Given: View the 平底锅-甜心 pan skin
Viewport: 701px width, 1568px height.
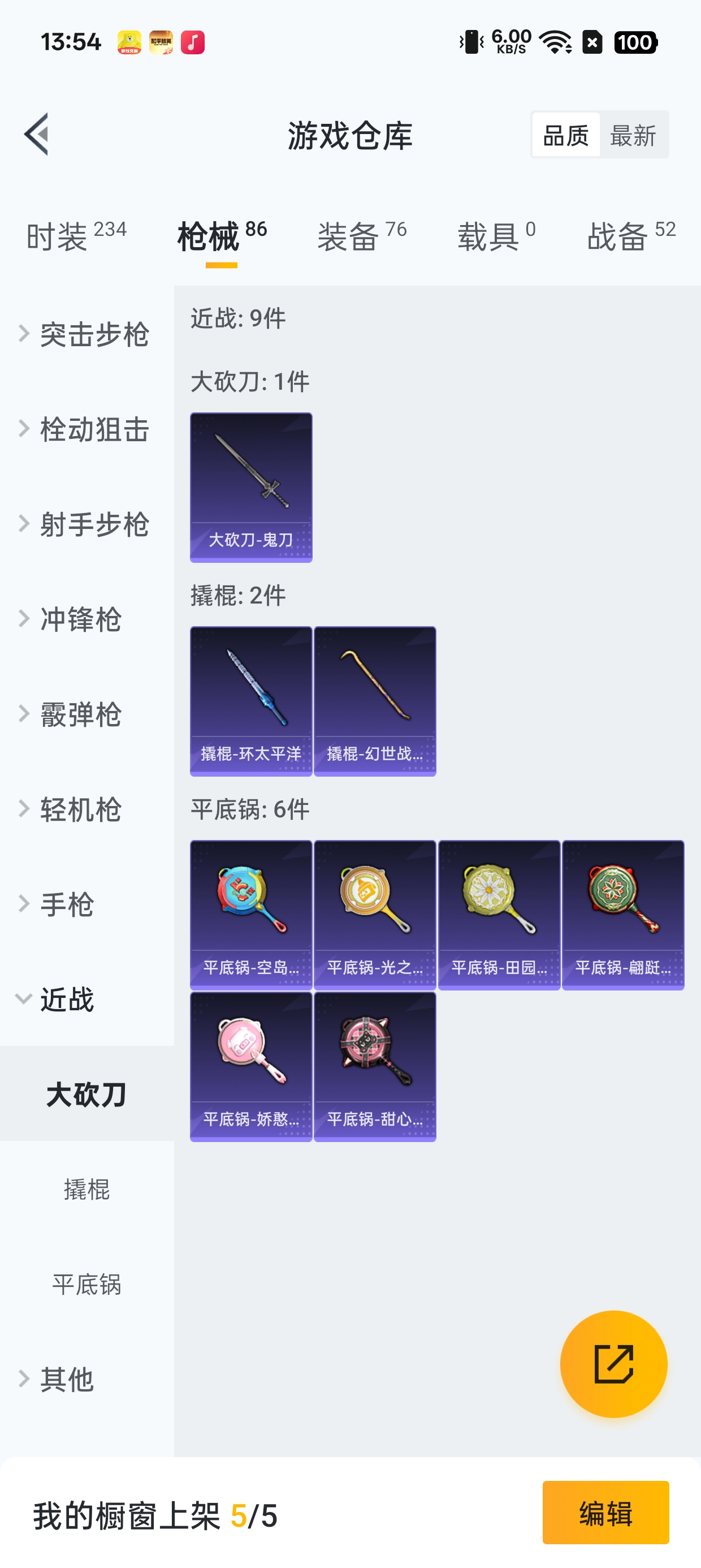Looking at the screenshot, I should pos(375,1066).
